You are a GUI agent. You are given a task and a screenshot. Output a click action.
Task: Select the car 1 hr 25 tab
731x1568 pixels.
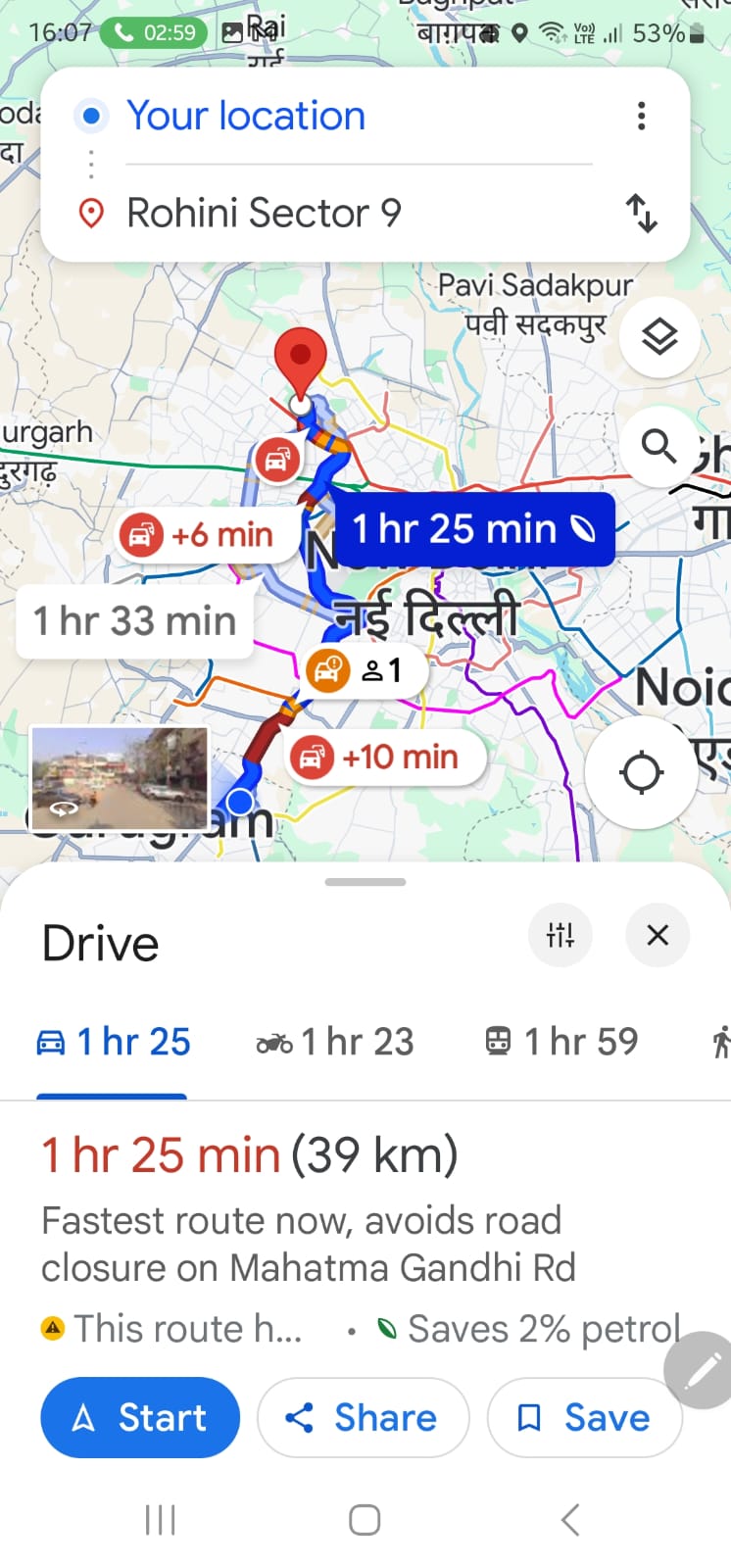pyautogui.click(x=114, y=1042)
